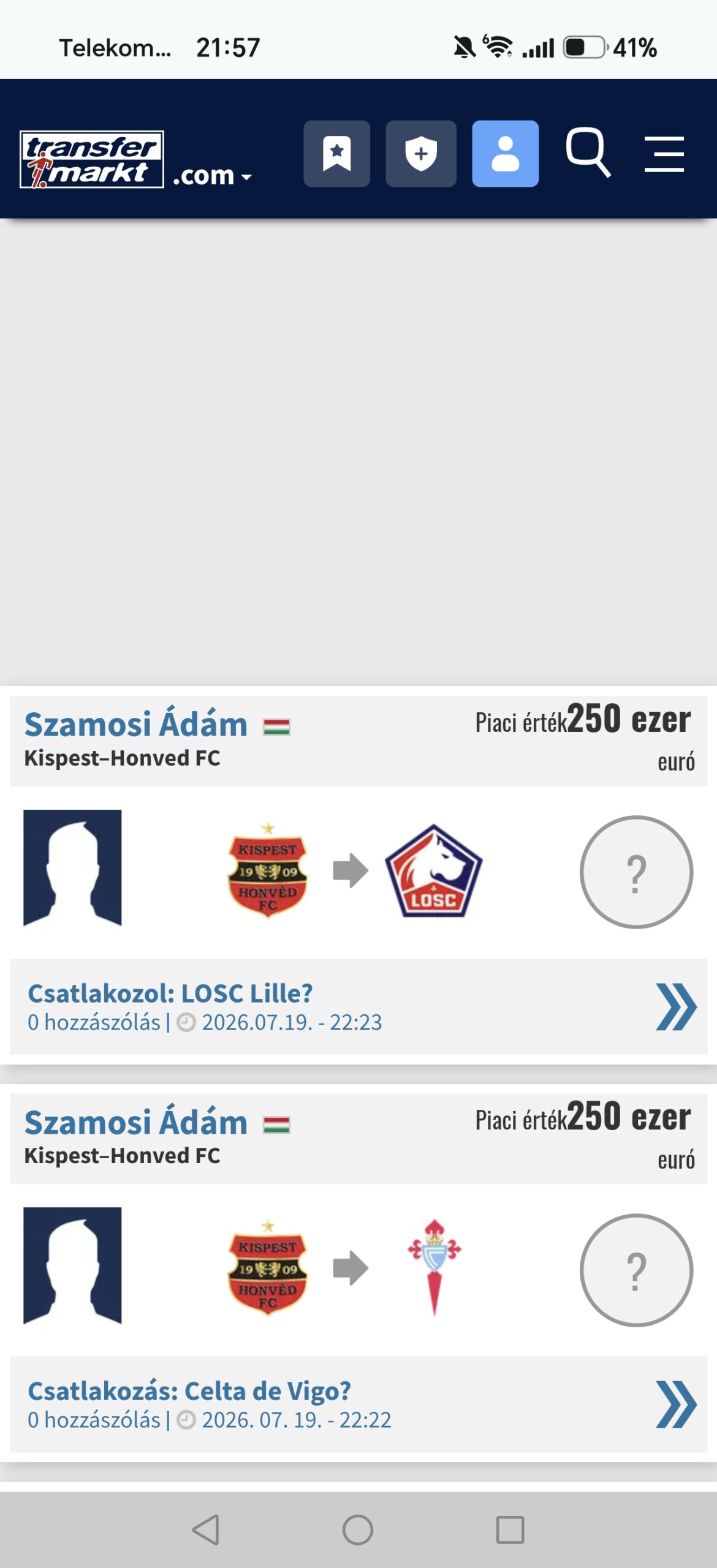The image size is (717, 1568).
Task: Go back with the system back button
Action: point(206,1529)
